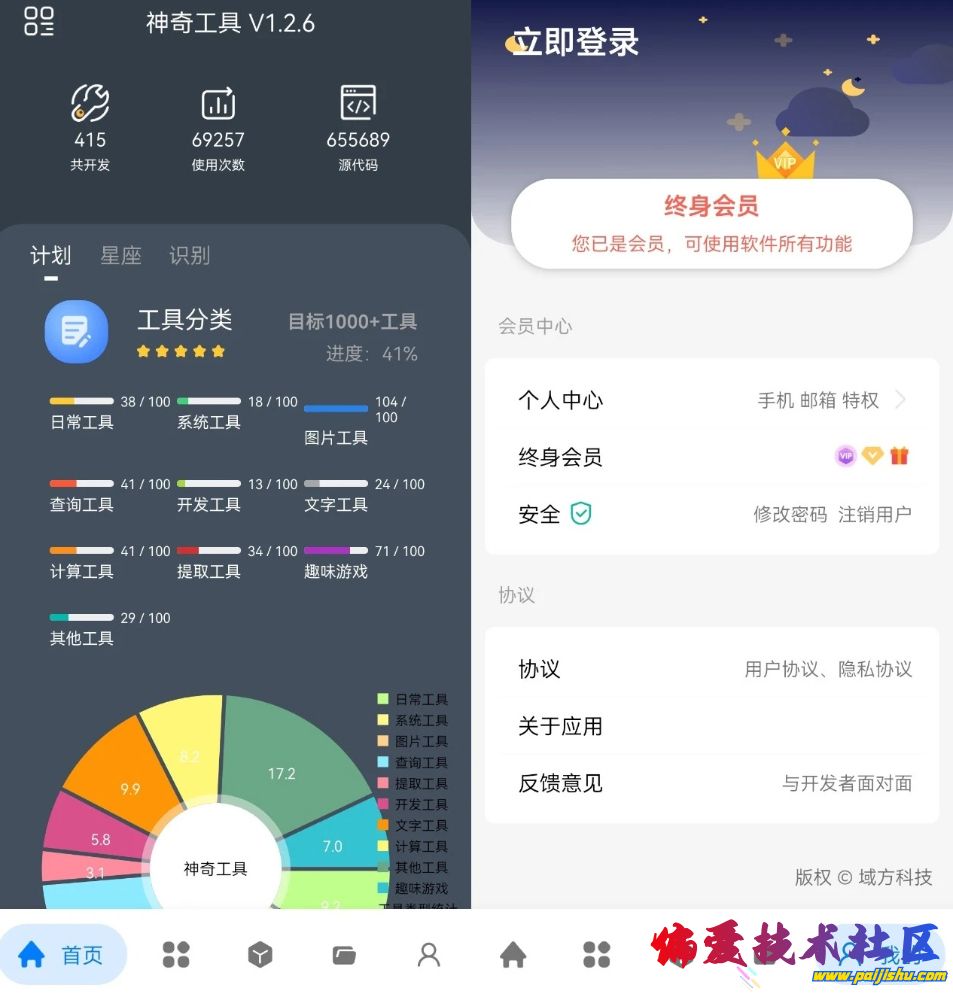Open the grid menu beside 神奇工具 title
The image size is (953, 1000).
pyautogui.click(x=39, y=21)
